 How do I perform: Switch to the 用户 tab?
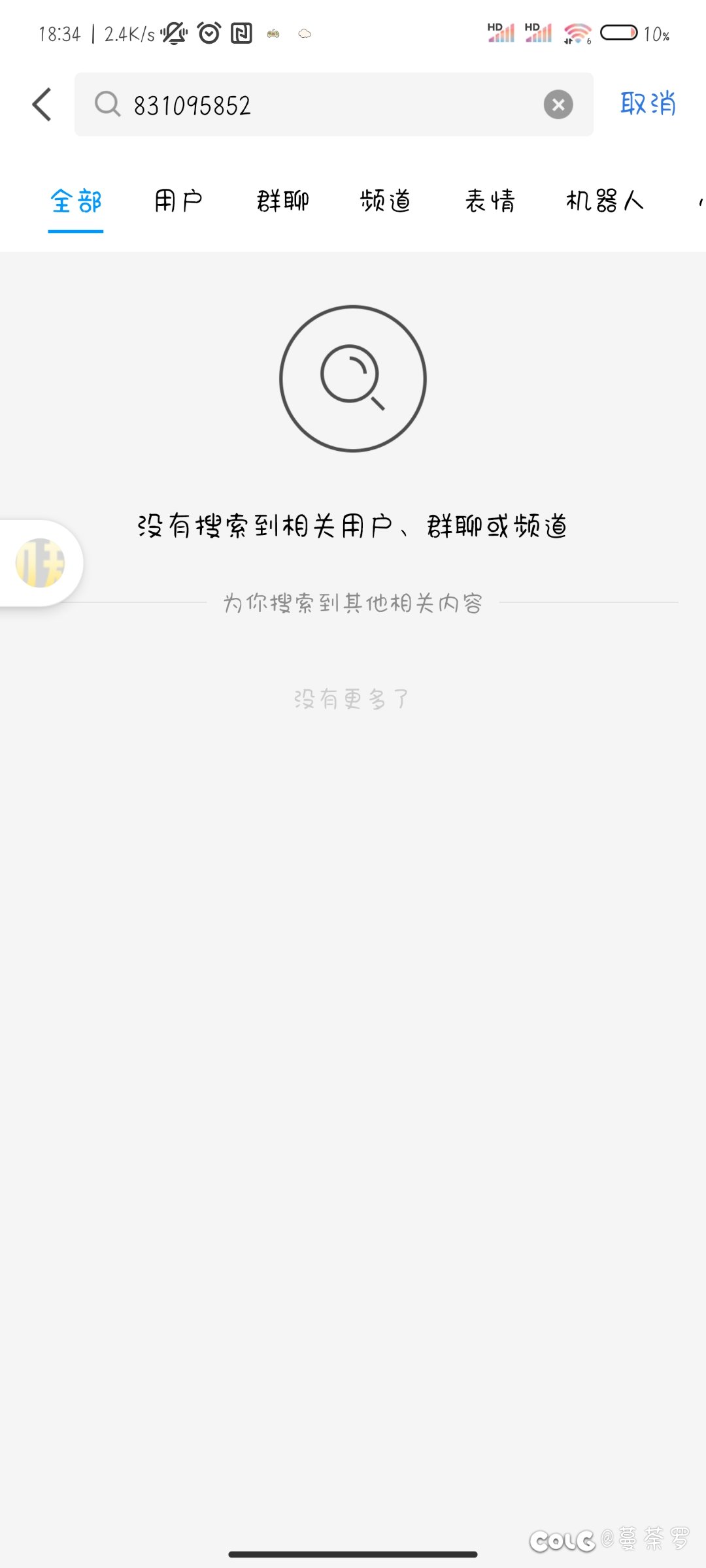178,201
